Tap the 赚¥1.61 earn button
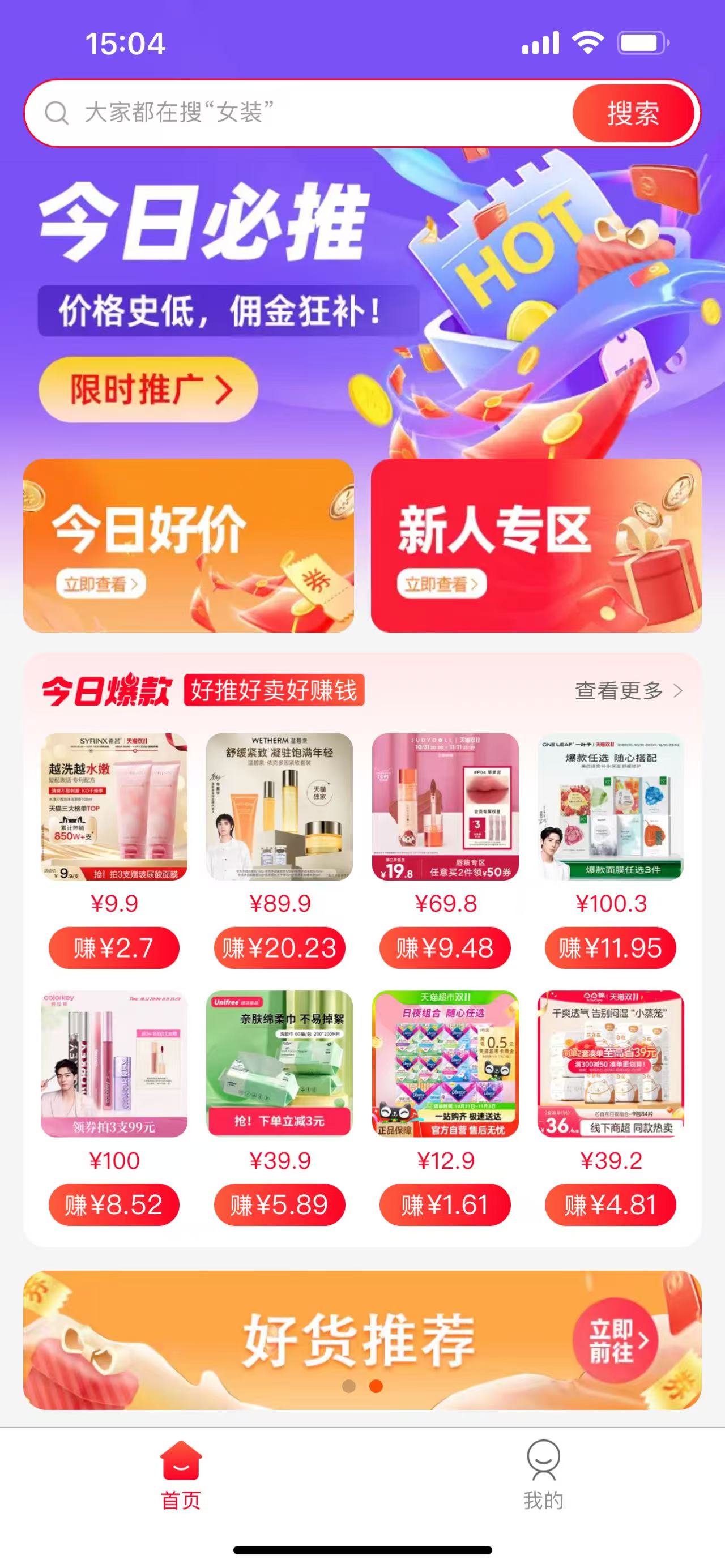 tap(445, 1204)
